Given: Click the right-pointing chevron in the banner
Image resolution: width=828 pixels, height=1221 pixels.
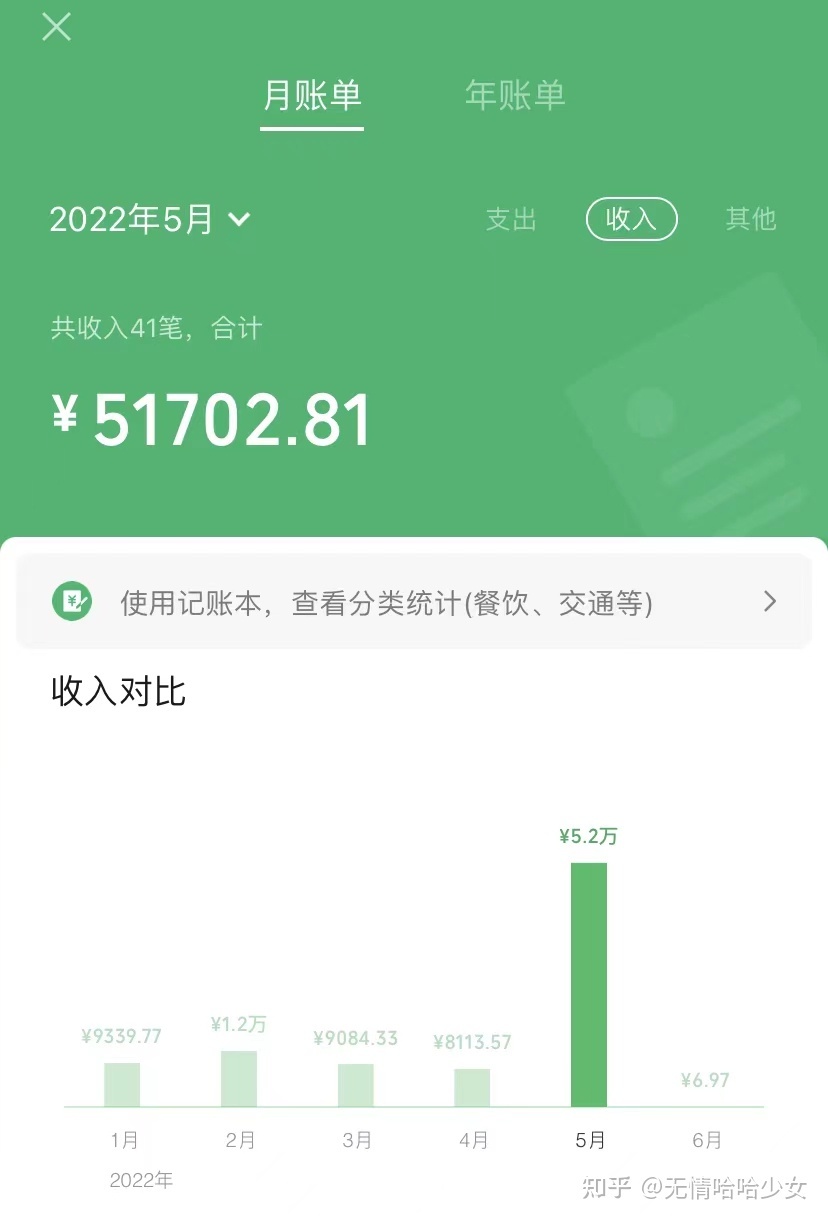Looking at the screenshot, I should point(768,601).
